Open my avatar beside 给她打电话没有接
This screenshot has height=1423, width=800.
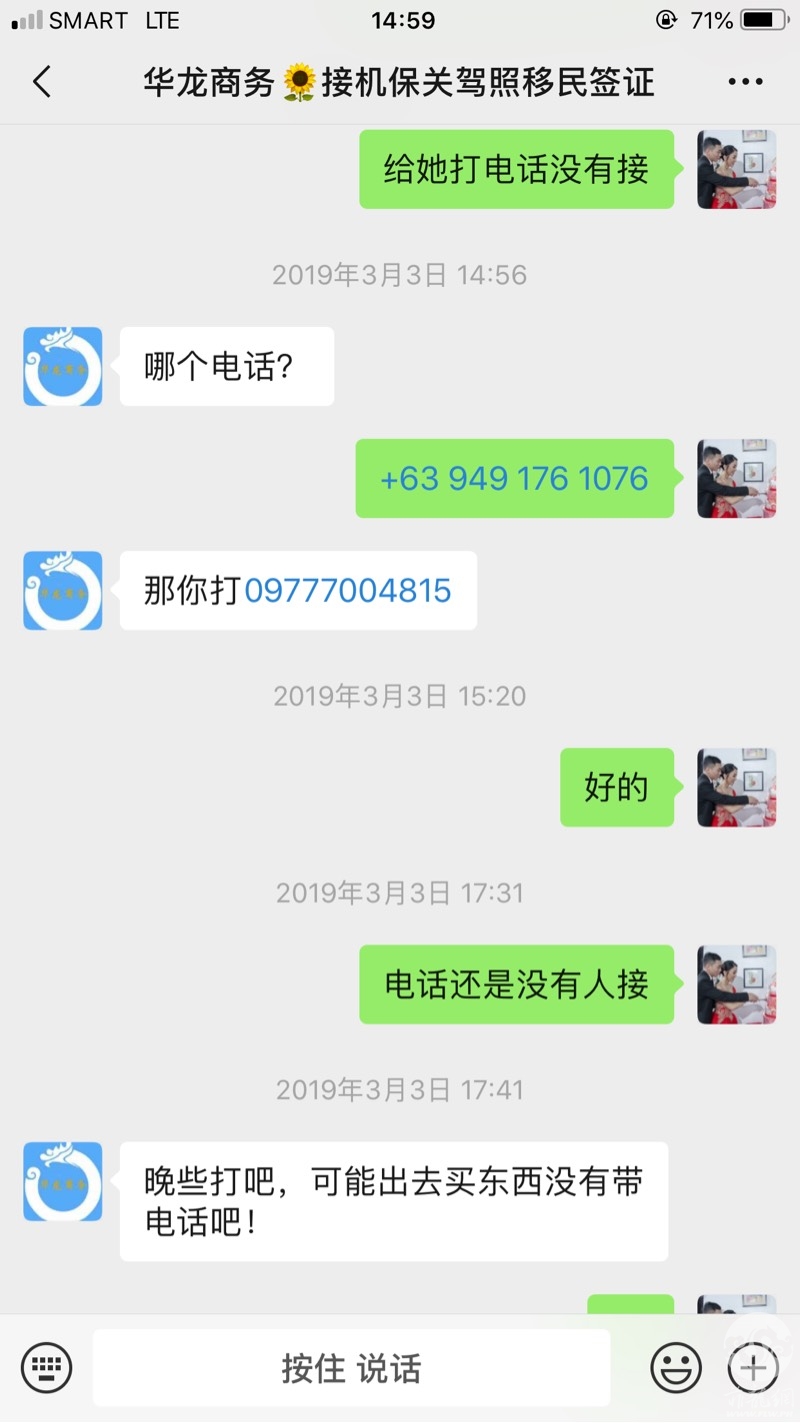737,169
